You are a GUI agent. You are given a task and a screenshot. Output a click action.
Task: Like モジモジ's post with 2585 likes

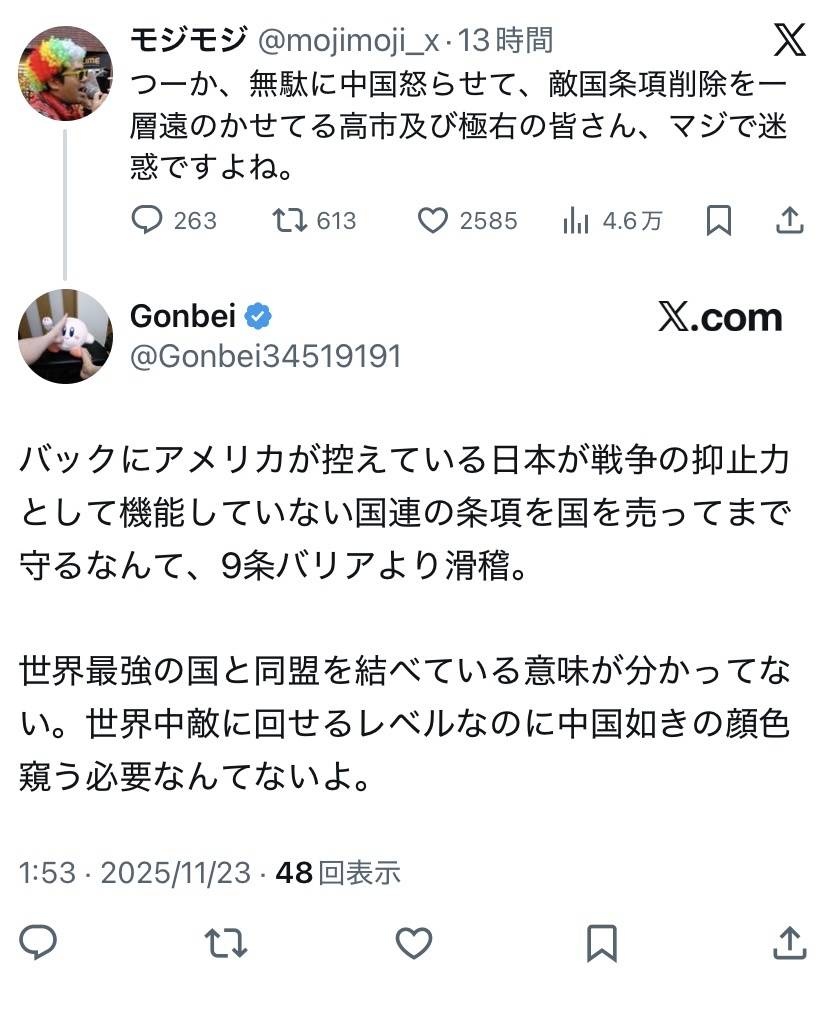point(432,220)
